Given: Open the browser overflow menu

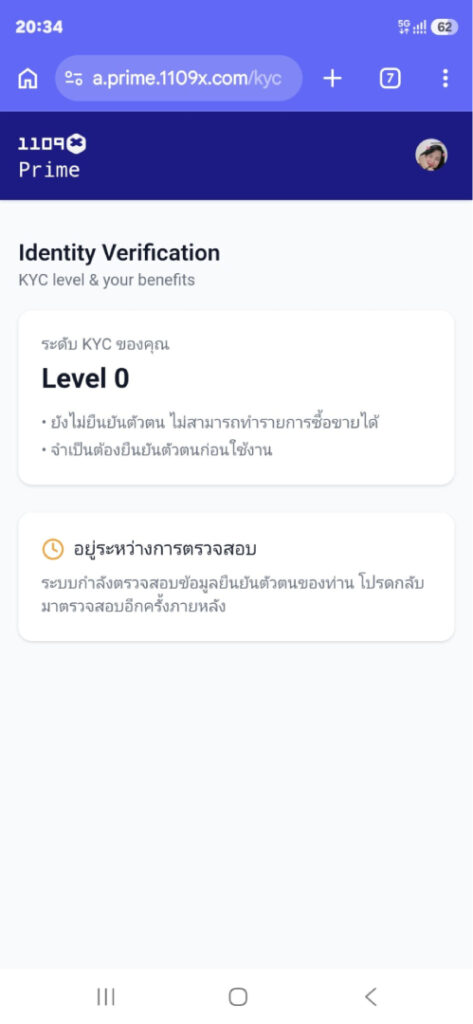Looking at the screenshot, I should pos(445,78).
